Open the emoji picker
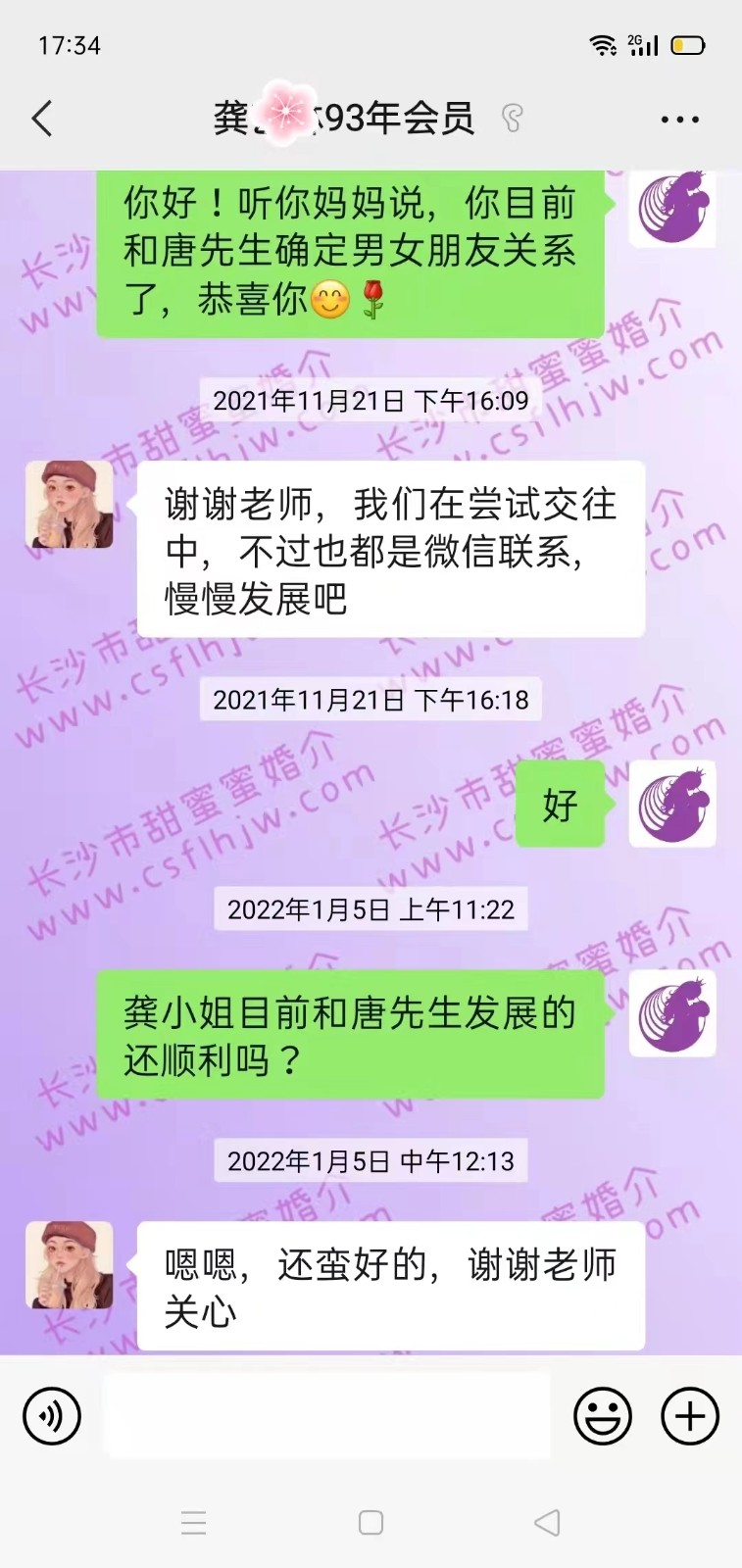The width and height of the screenshot is (742, 1568). [x=602, y=1416]
